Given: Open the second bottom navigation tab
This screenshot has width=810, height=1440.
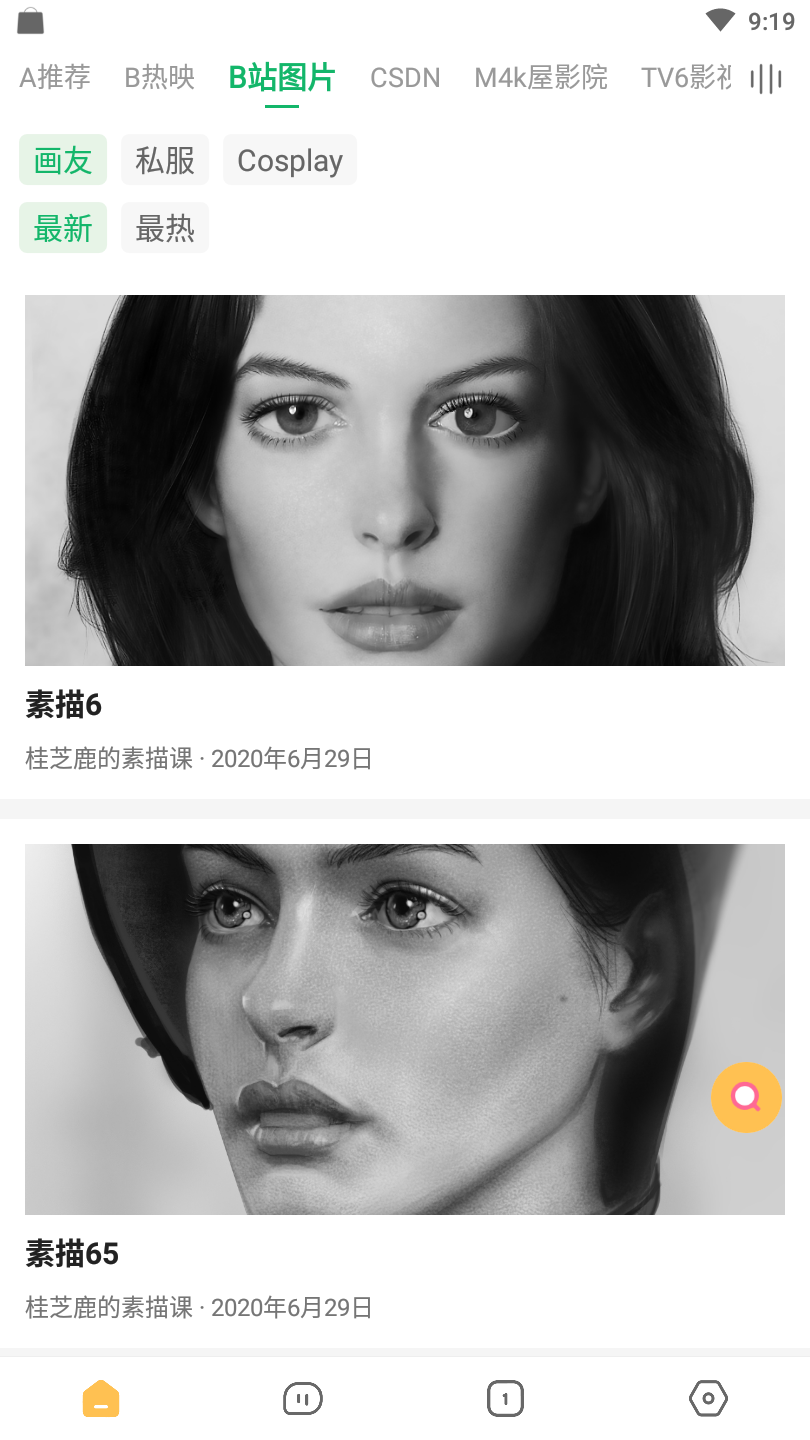Looking at the screenshot, I should [x=303, y=1398].
